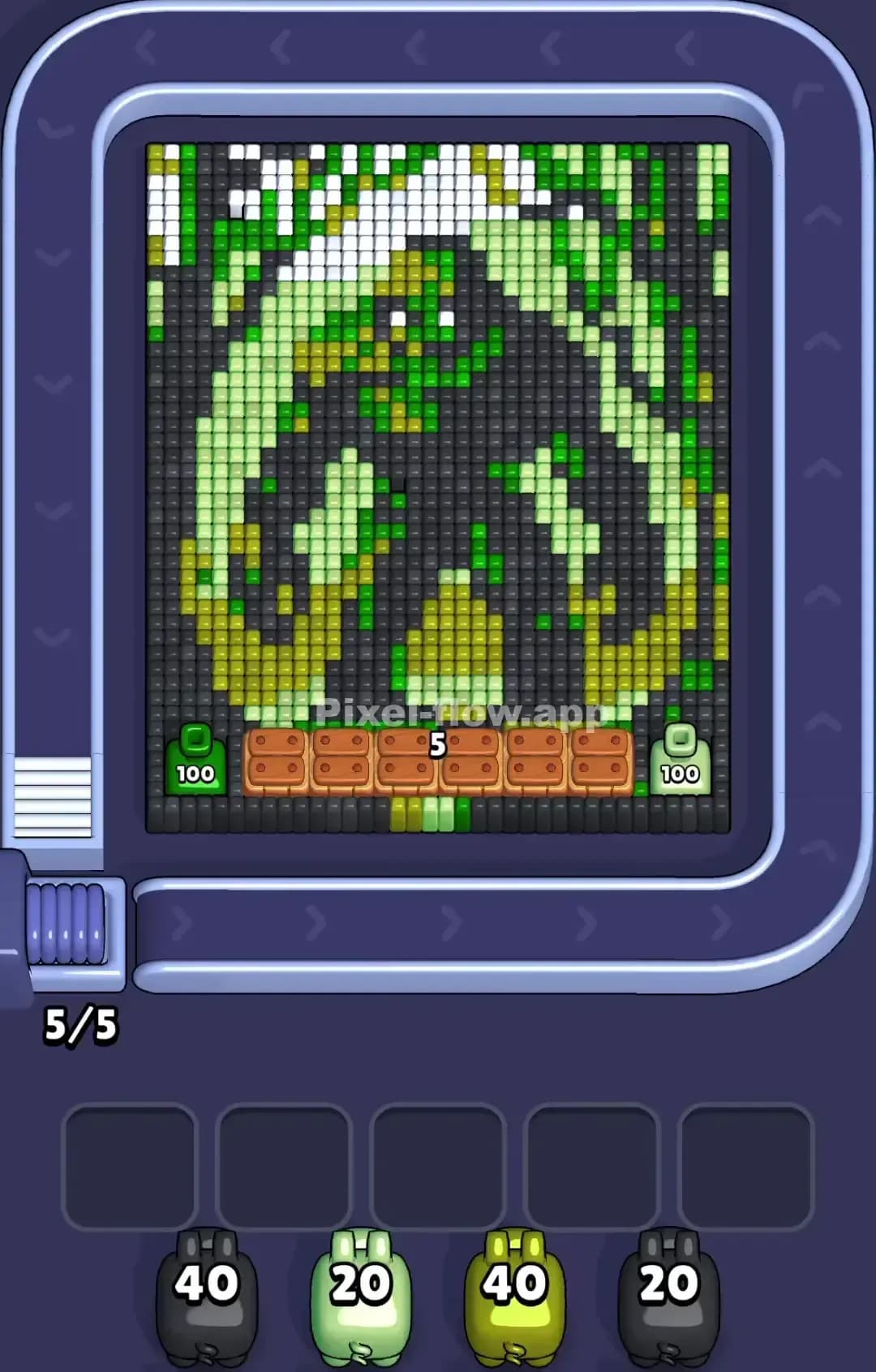Open the Pixel-flow.app watermark link
The image size is (876, 1372).
tap(464, 714)
